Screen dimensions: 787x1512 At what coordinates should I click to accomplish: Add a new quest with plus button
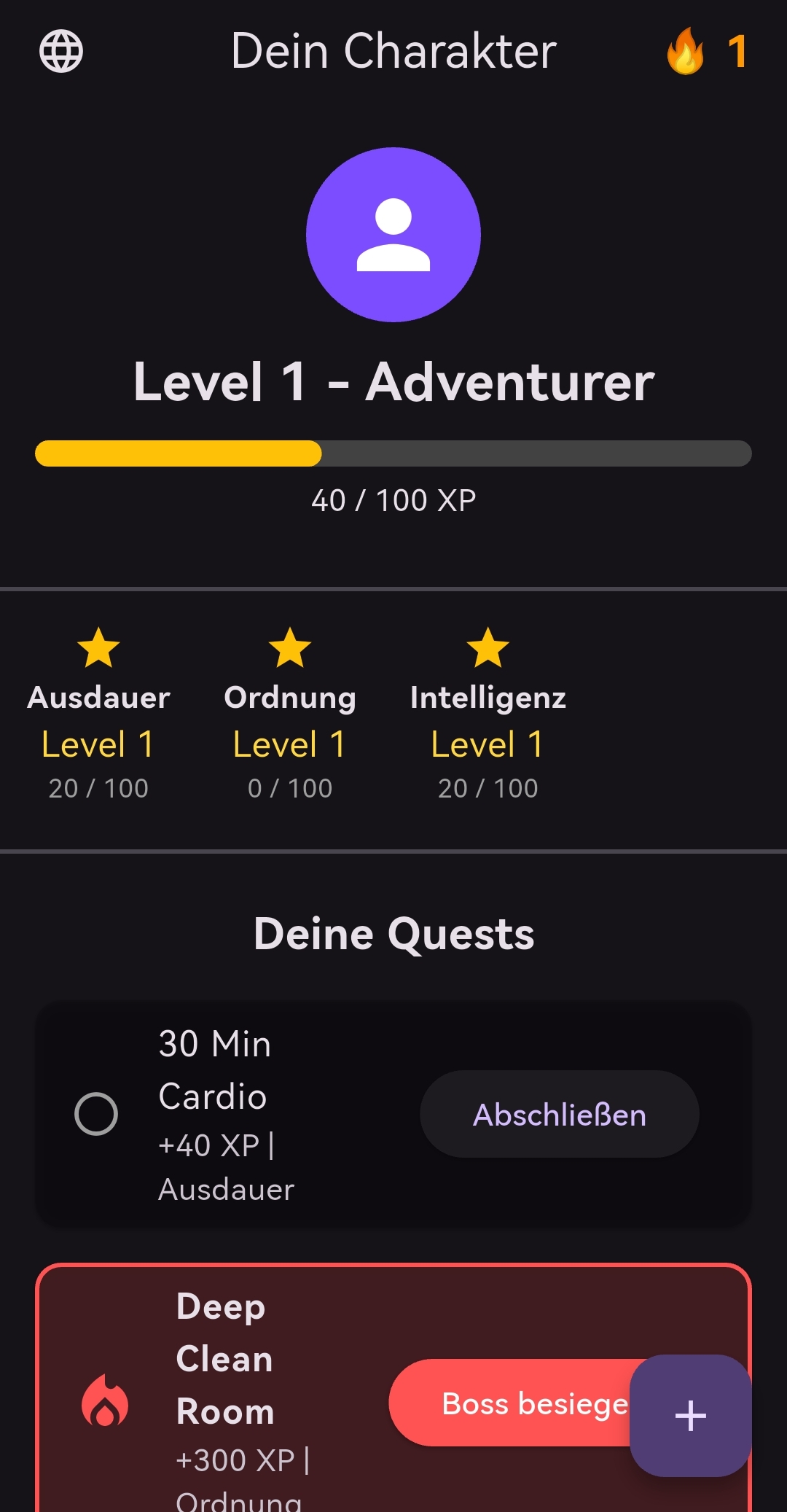coord(690,1415)
